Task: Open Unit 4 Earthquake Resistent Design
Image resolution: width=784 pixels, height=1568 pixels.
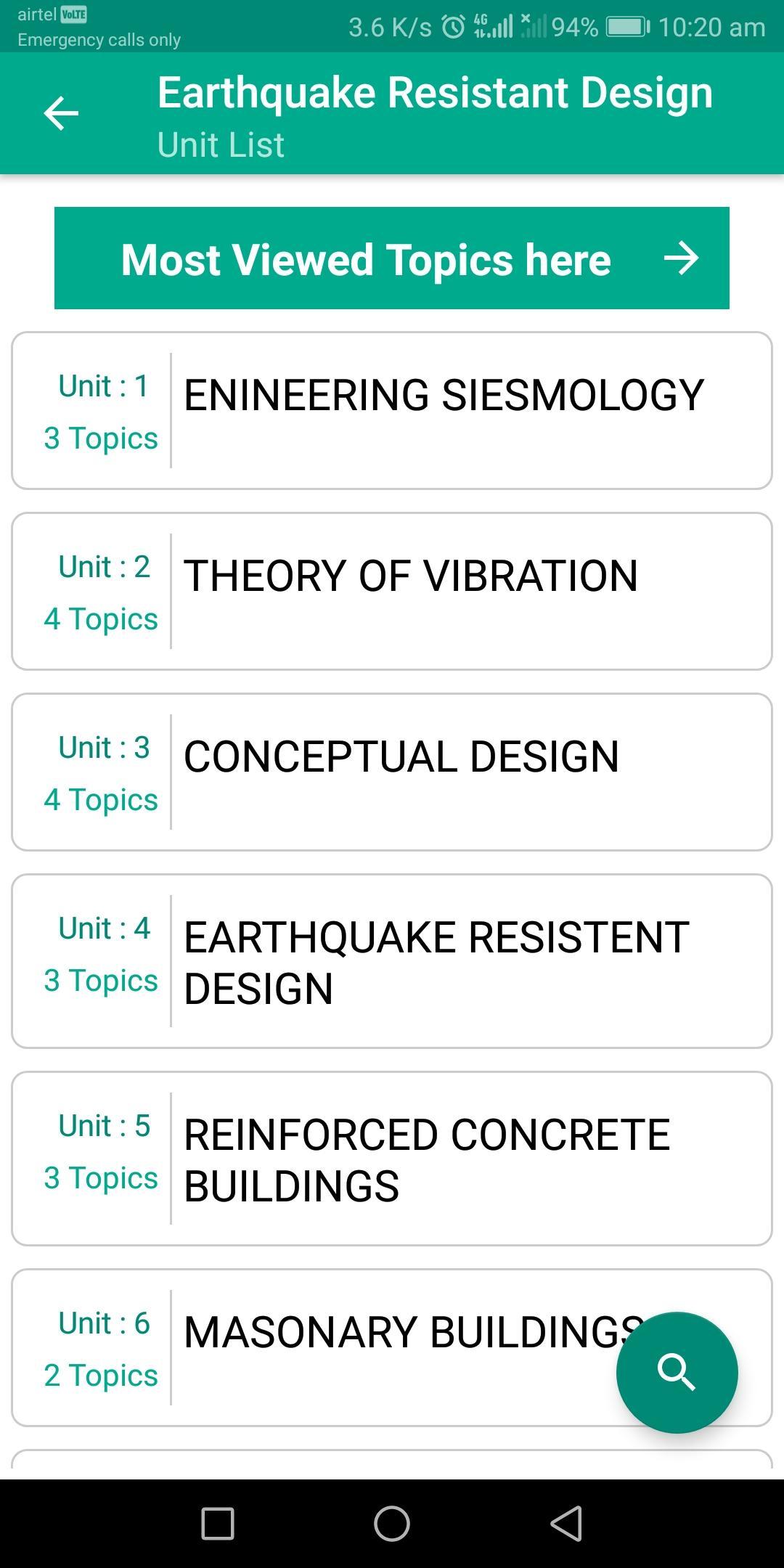Action: coord(392,961)
